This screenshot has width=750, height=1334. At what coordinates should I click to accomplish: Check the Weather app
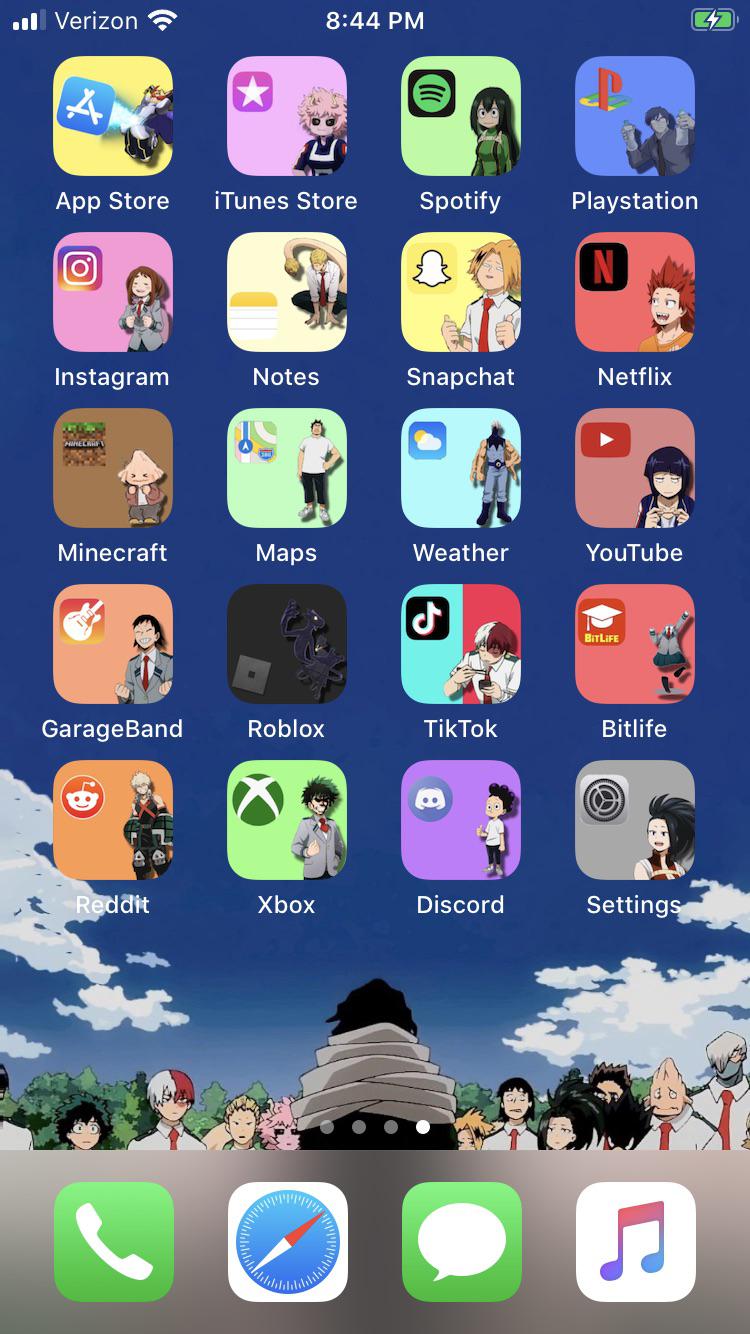461,468
